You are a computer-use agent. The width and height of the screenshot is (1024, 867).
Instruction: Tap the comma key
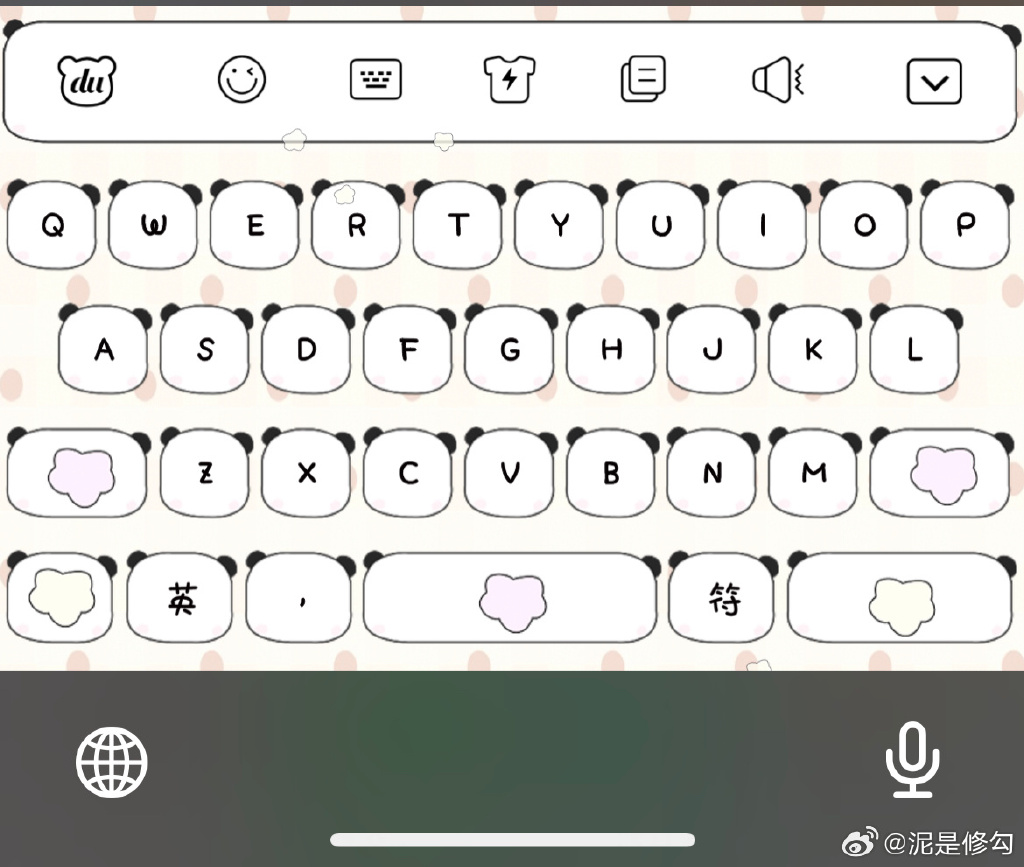(302, 600)
